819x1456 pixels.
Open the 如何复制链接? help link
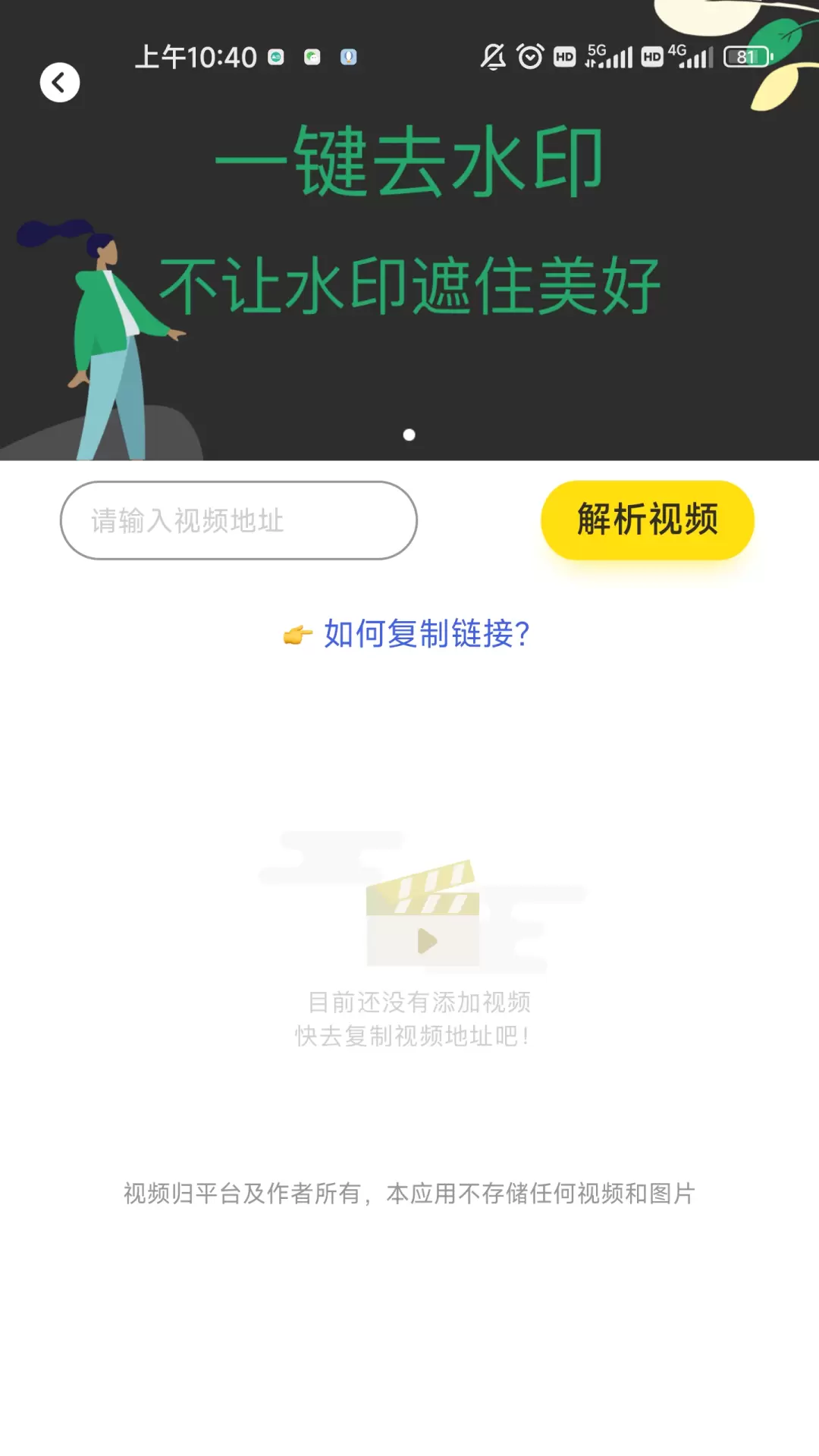(x=427, y=633)
